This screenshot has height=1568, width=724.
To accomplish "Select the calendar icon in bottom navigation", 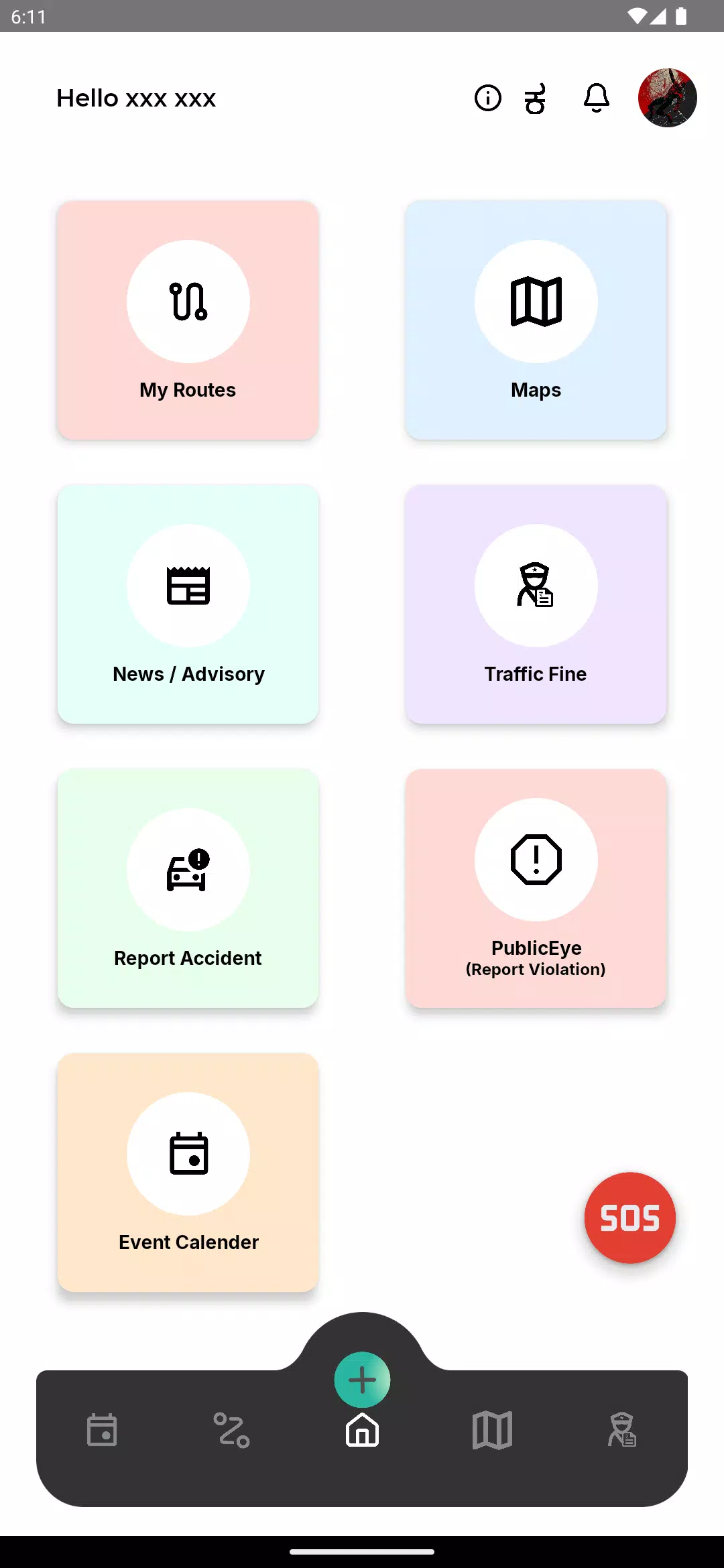I will (x=101, y=1431).
